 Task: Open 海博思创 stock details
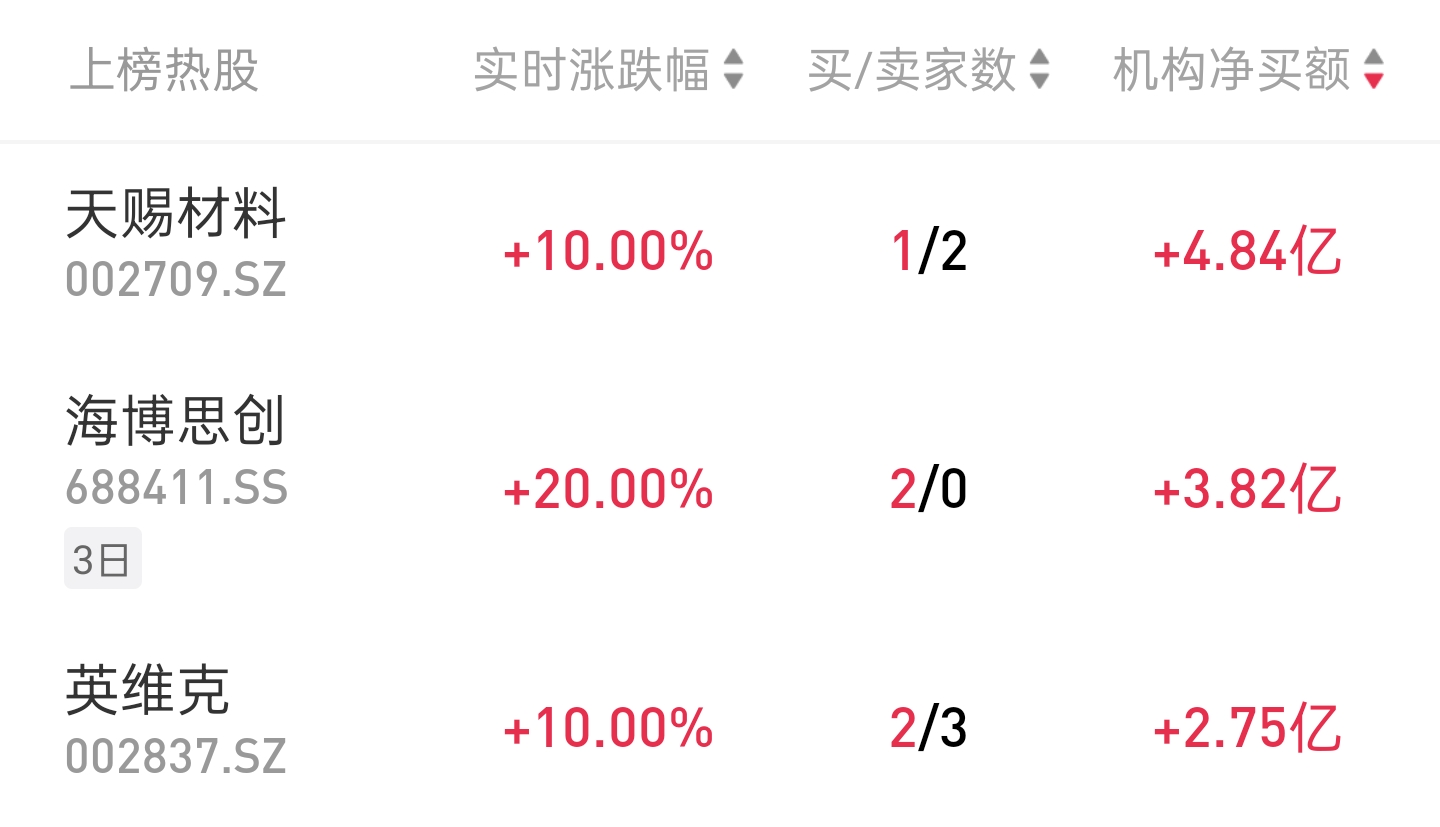coord(176,421)
